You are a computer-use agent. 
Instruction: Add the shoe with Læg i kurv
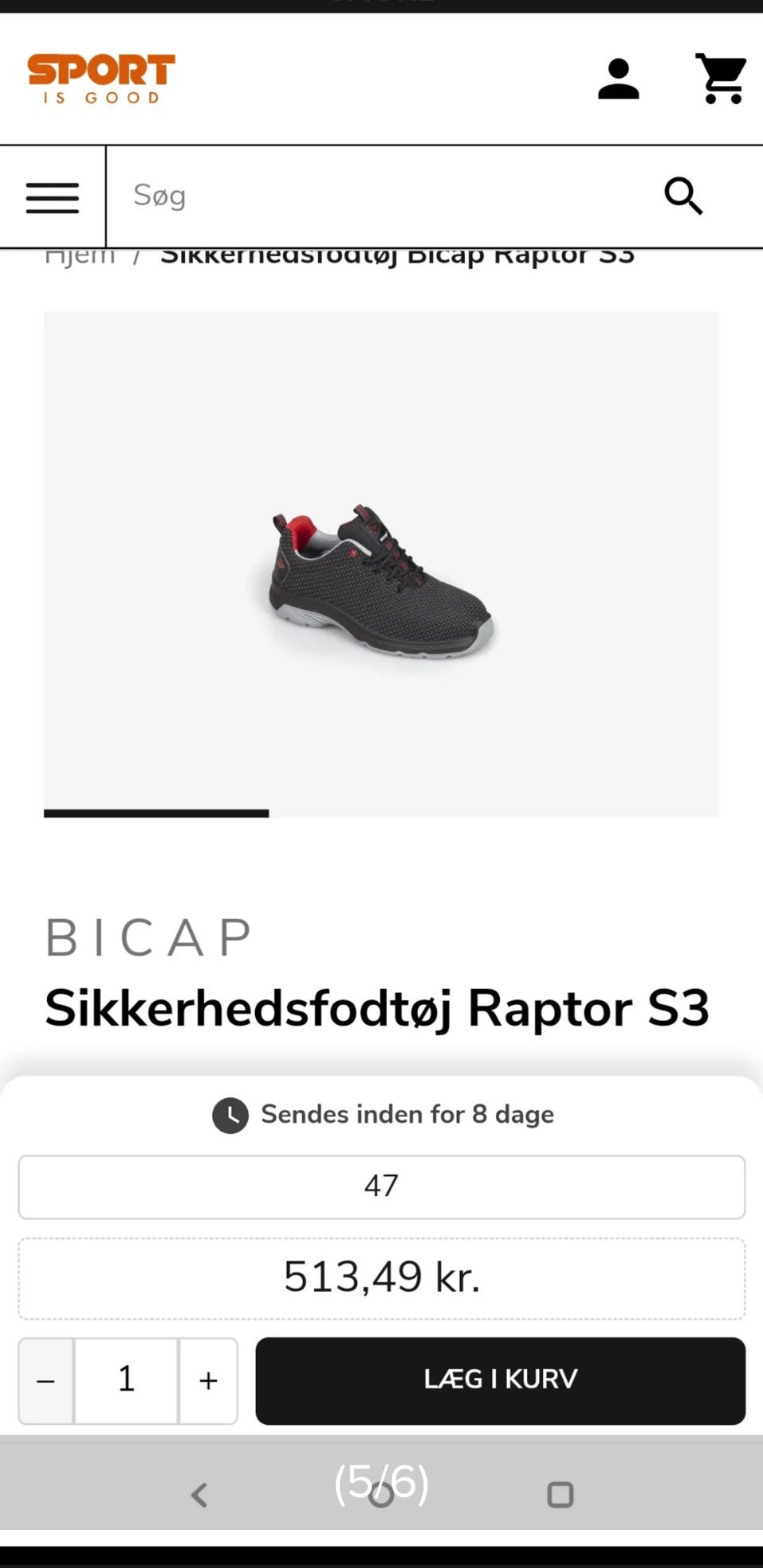click(500, 1381)
